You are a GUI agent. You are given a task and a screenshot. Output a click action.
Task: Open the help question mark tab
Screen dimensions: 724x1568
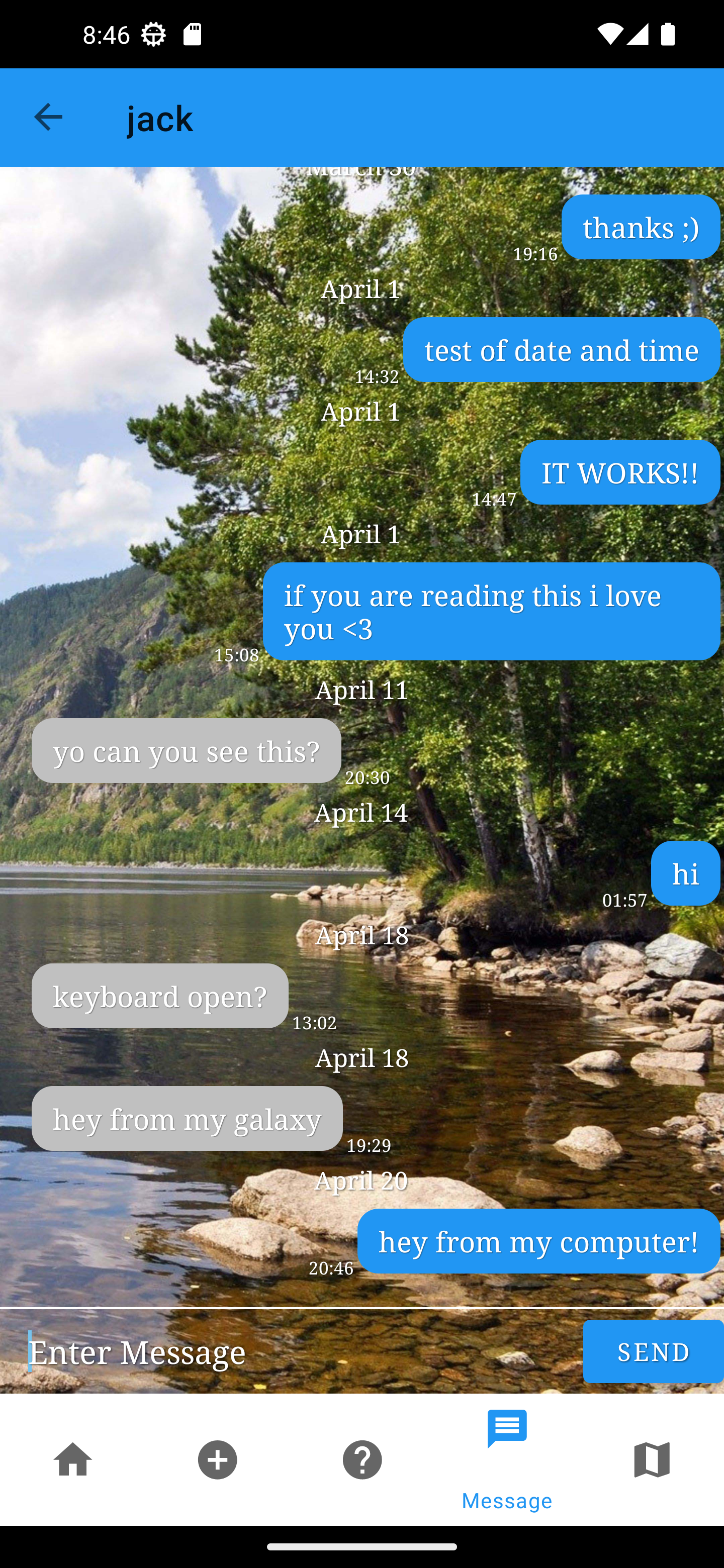363,1459
